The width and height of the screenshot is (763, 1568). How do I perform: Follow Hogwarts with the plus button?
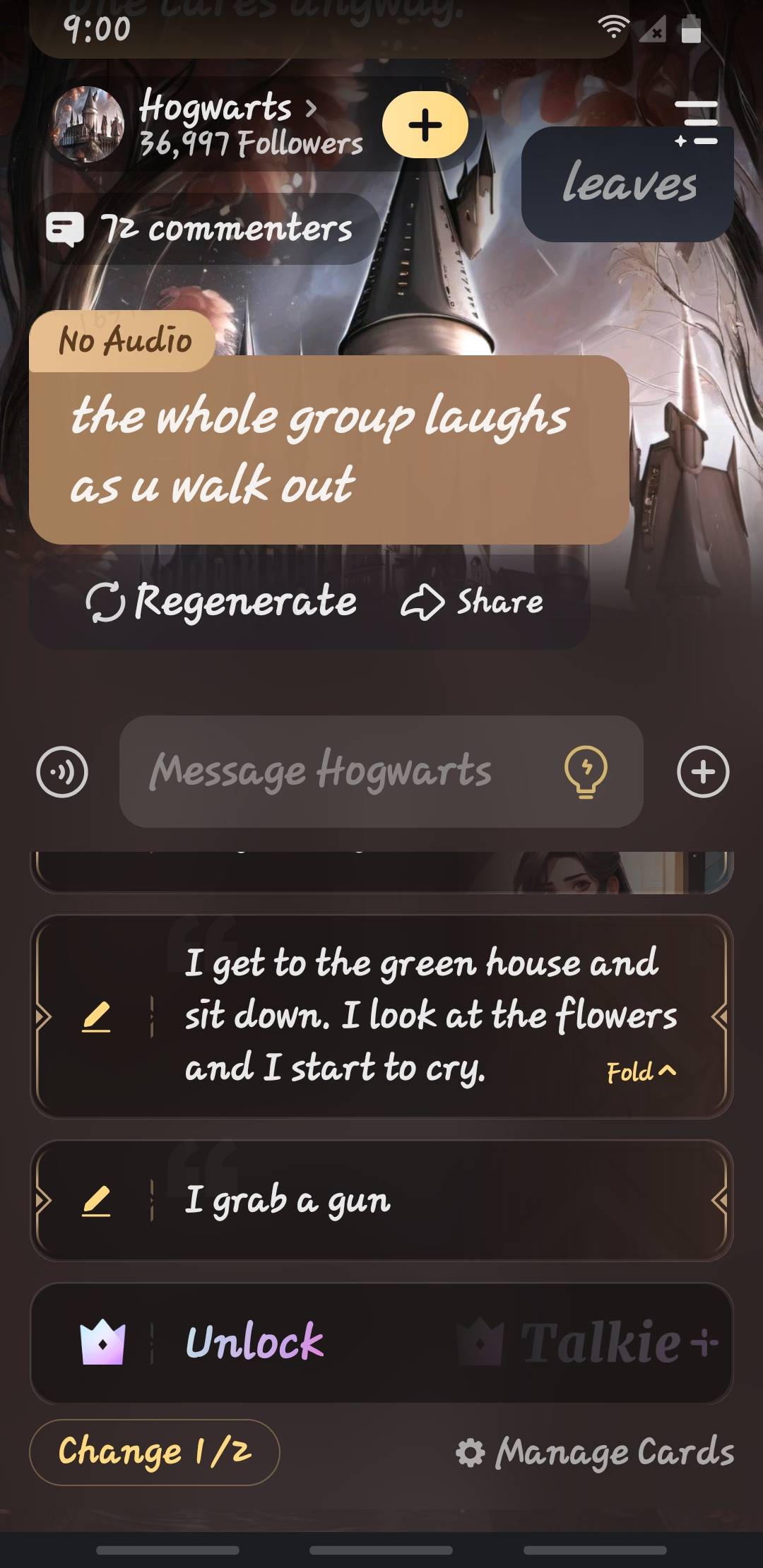425,125
